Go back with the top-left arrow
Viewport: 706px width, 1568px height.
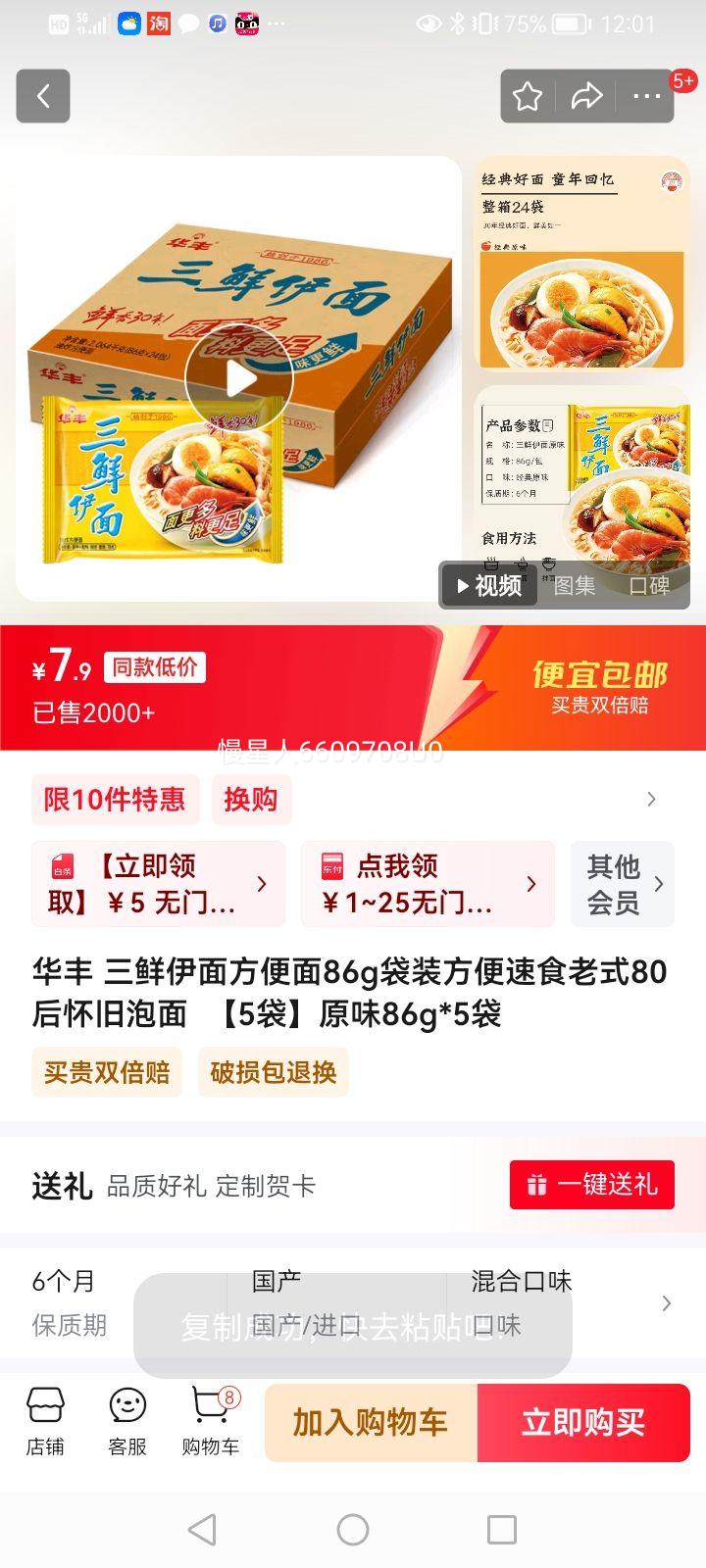pyautogui.click(x=42, y=96)
